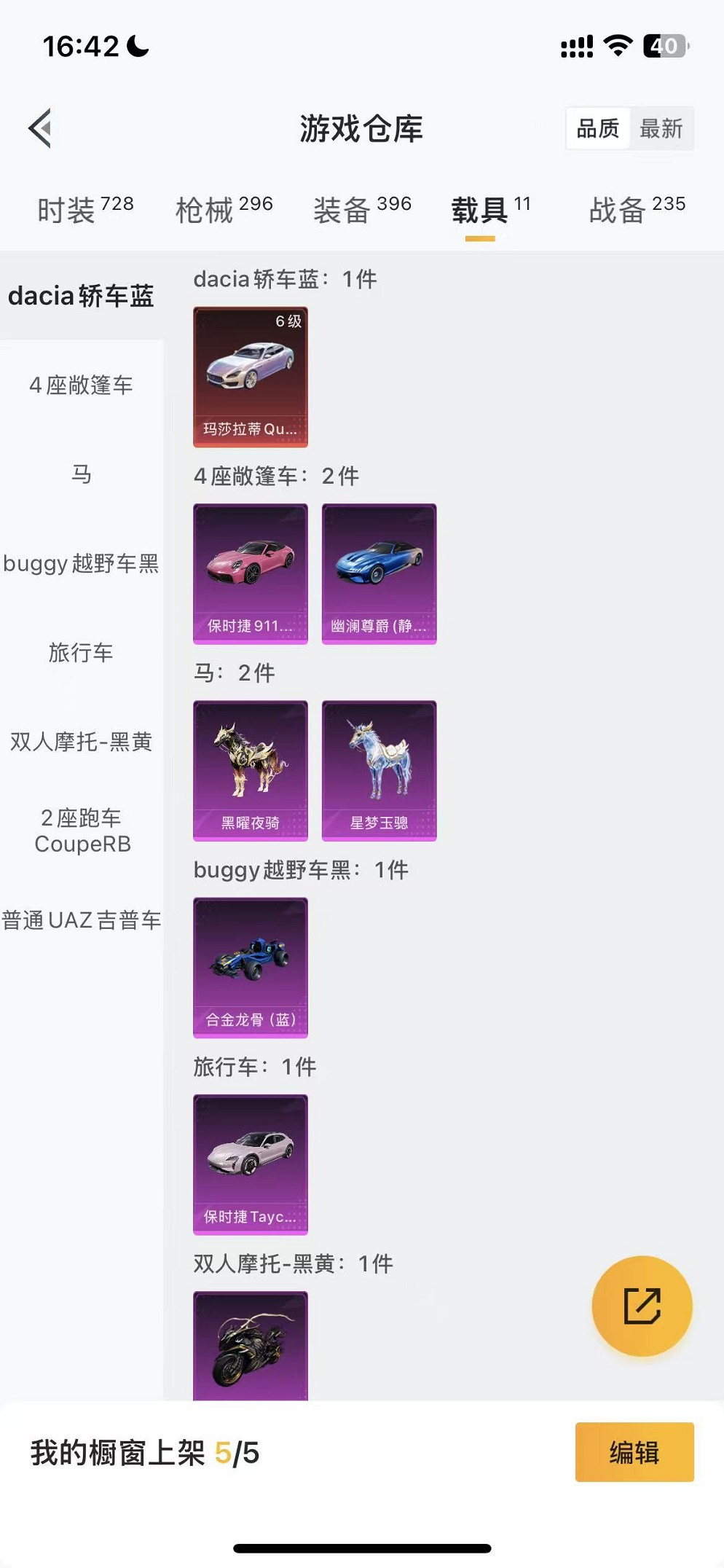Tap the yellow share floating button

pos(642,1306)
